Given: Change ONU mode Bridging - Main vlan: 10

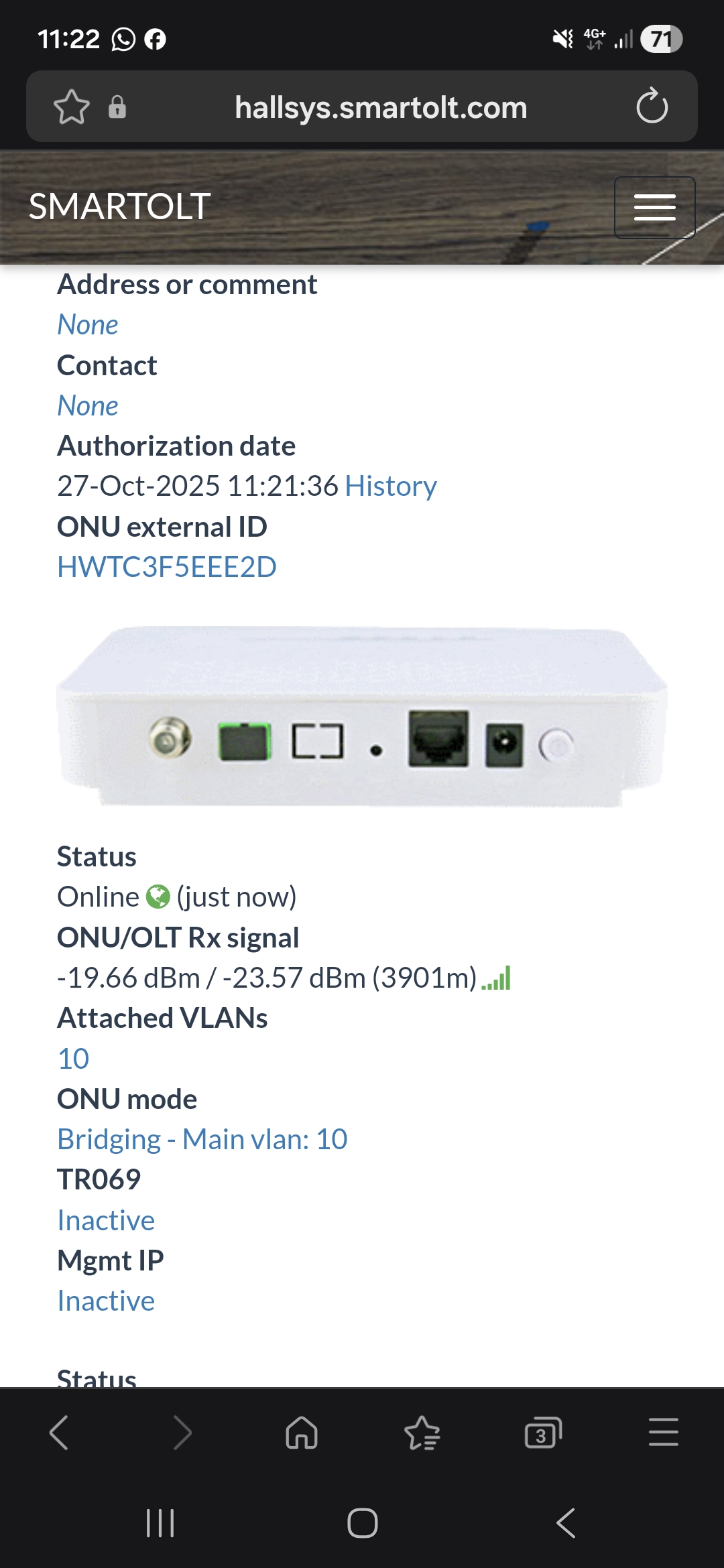Looking at the screenshot, I should point(202,1140).
